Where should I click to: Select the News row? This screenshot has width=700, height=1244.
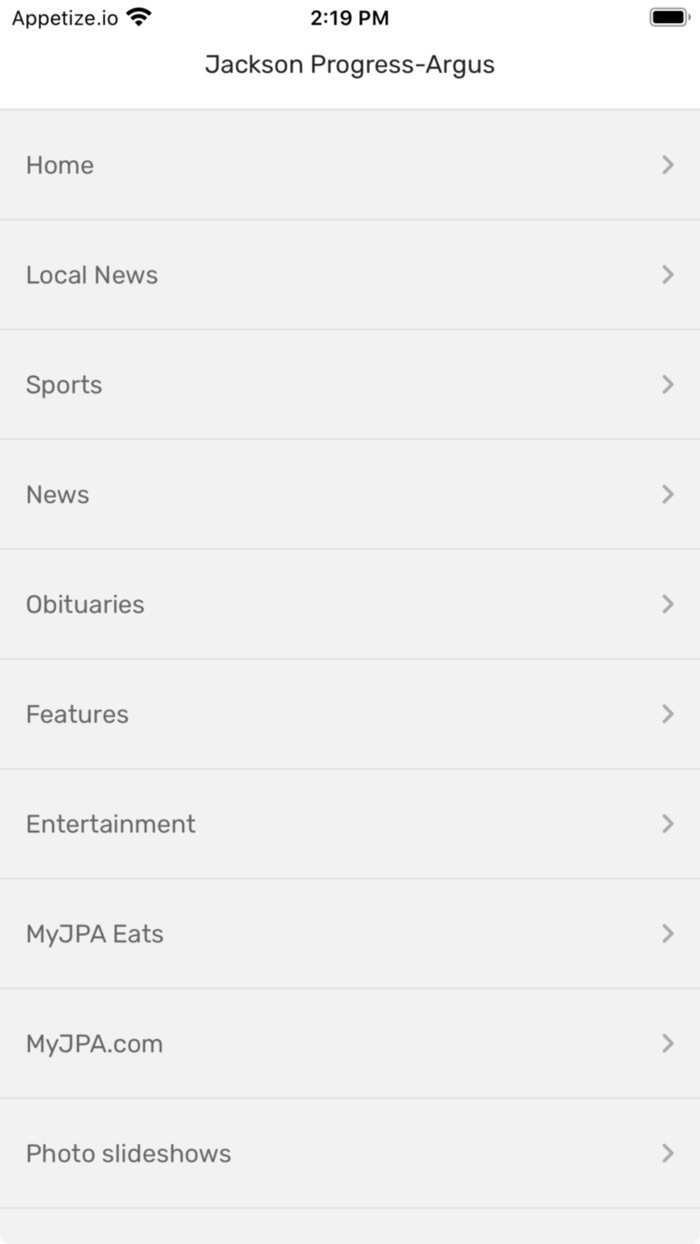(x=350, y=495)
